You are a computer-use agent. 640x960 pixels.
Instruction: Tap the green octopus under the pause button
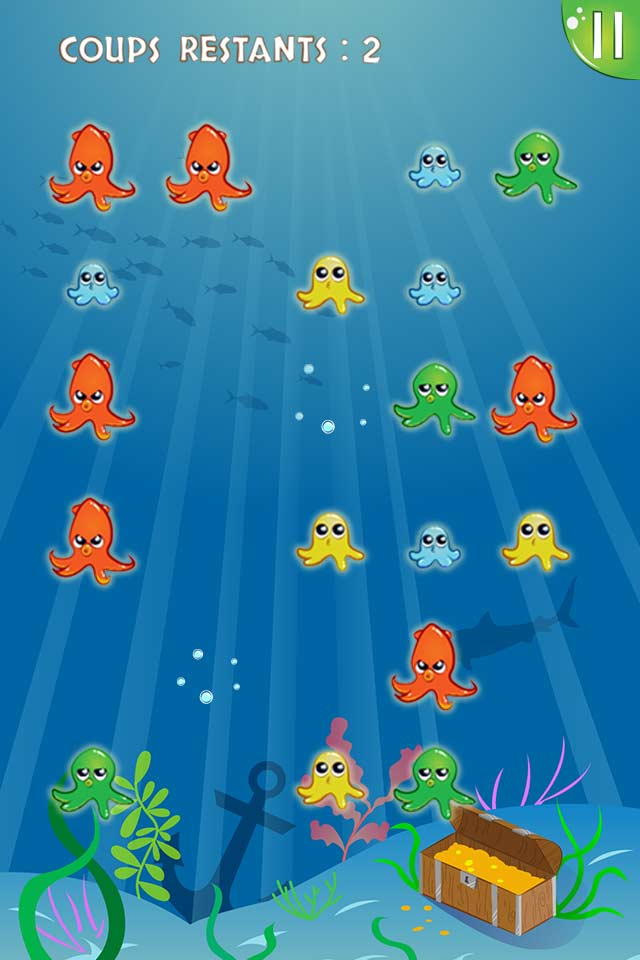pyautogui.click(x=535, y=166)
